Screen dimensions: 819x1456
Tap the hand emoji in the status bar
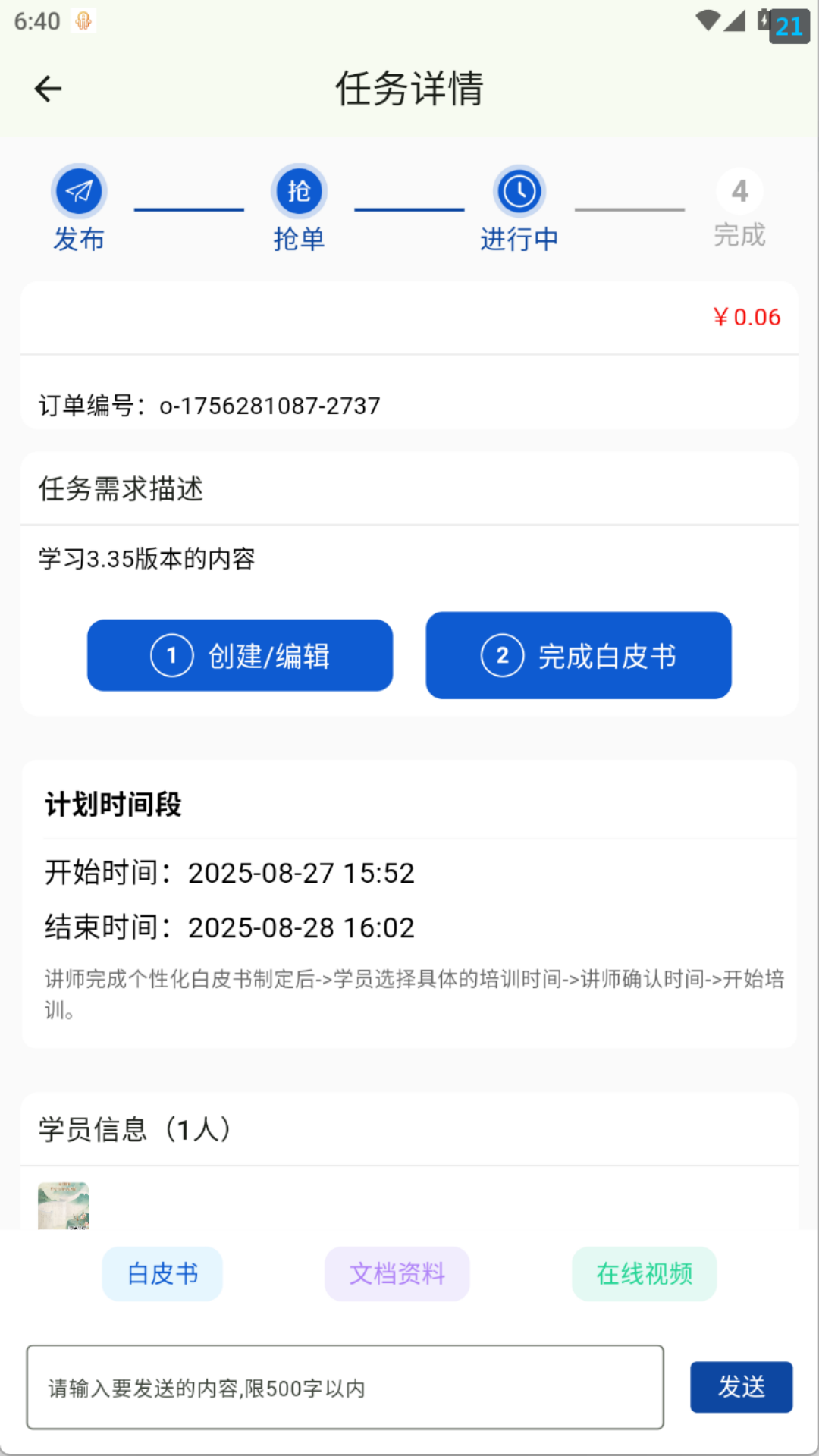(x=82, y=21)
